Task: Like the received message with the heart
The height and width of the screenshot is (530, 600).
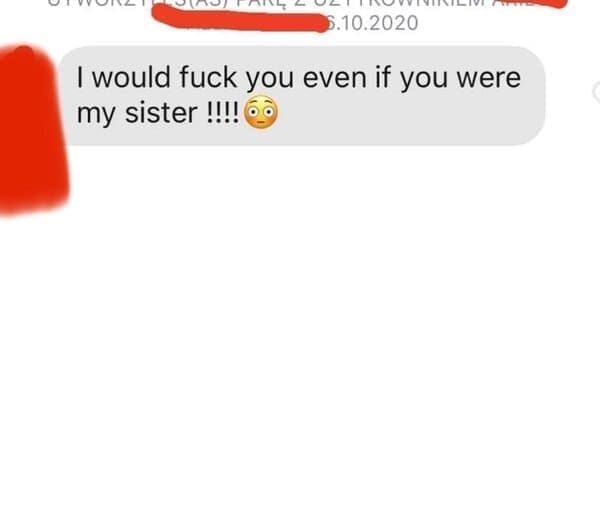Action: [596, 93]
